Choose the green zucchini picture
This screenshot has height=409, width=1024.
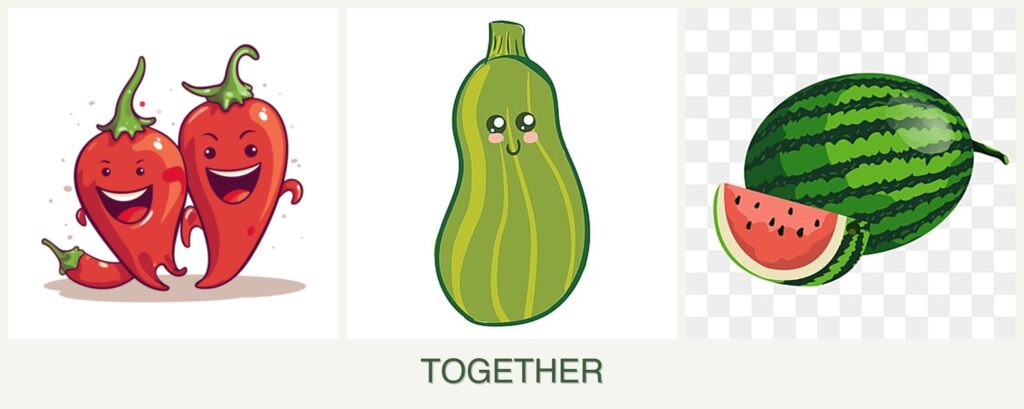pyautogui.click(x=512, y=175)
